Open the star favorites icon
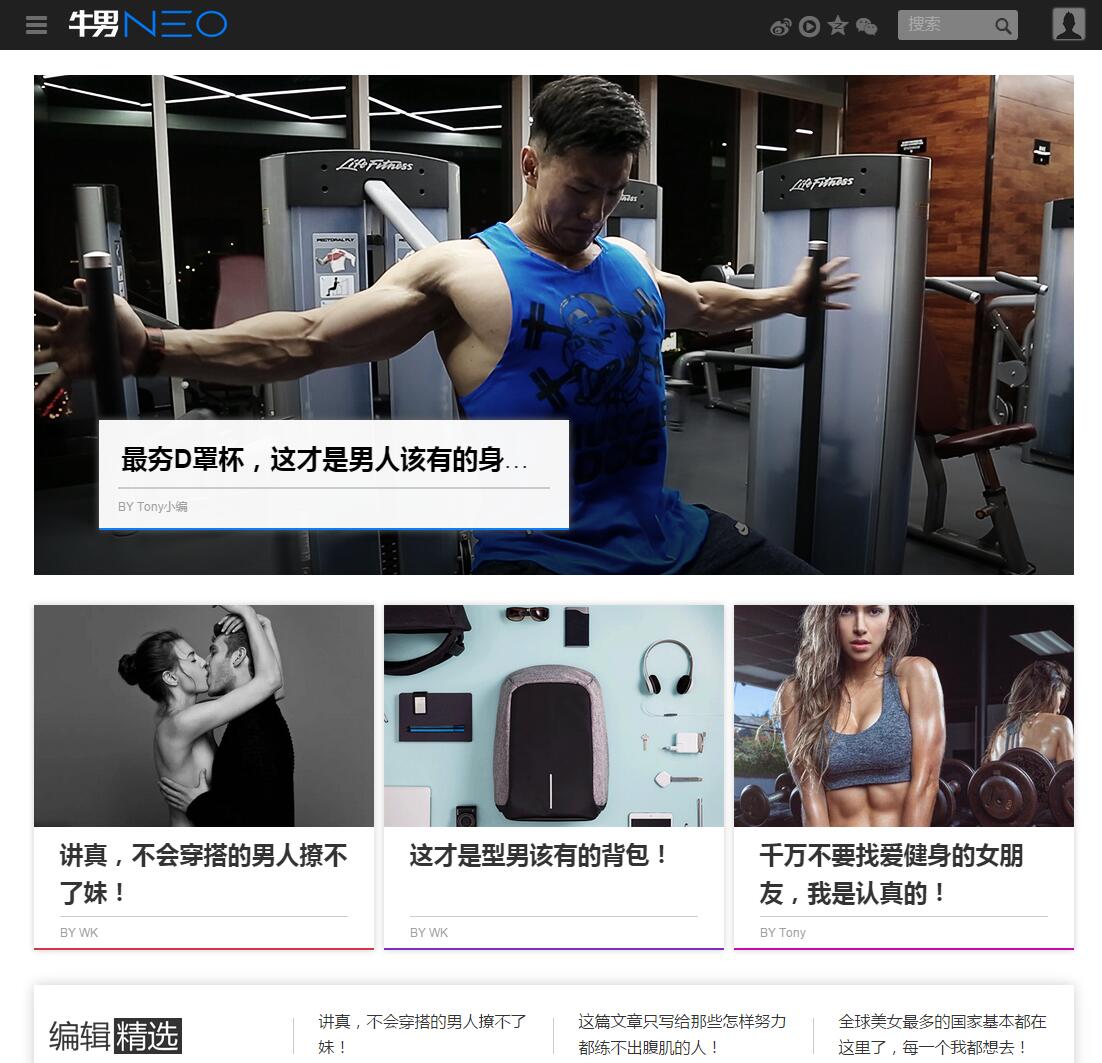Image resolution: width=1102 pixels, height=1063 pixels. point(838,26)
